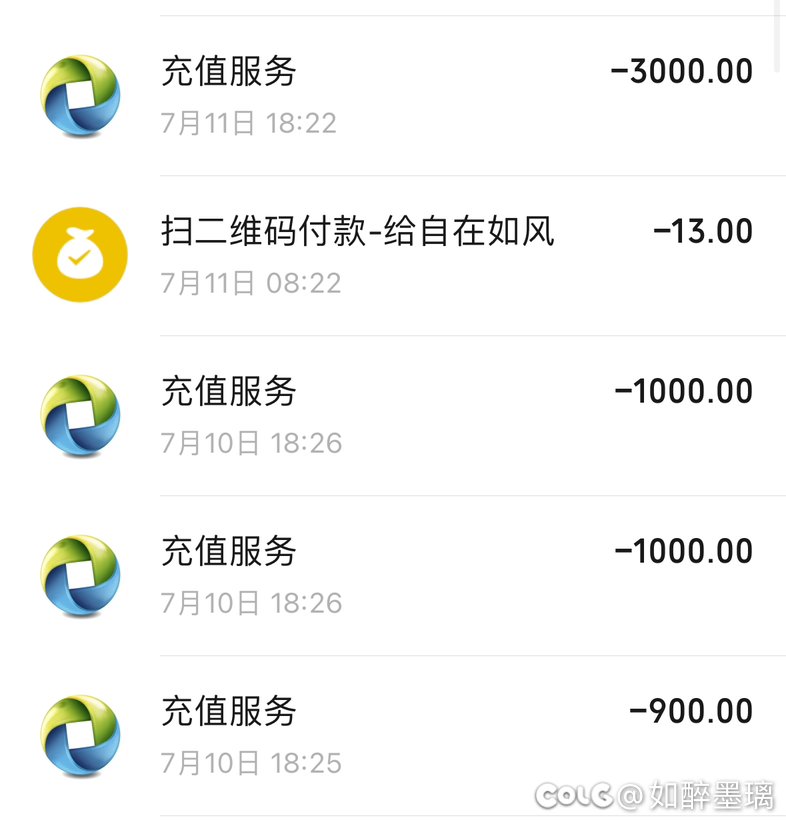
Task: Open the 充值服务 transaction of -900.00
Action: [x=400, y=736]
